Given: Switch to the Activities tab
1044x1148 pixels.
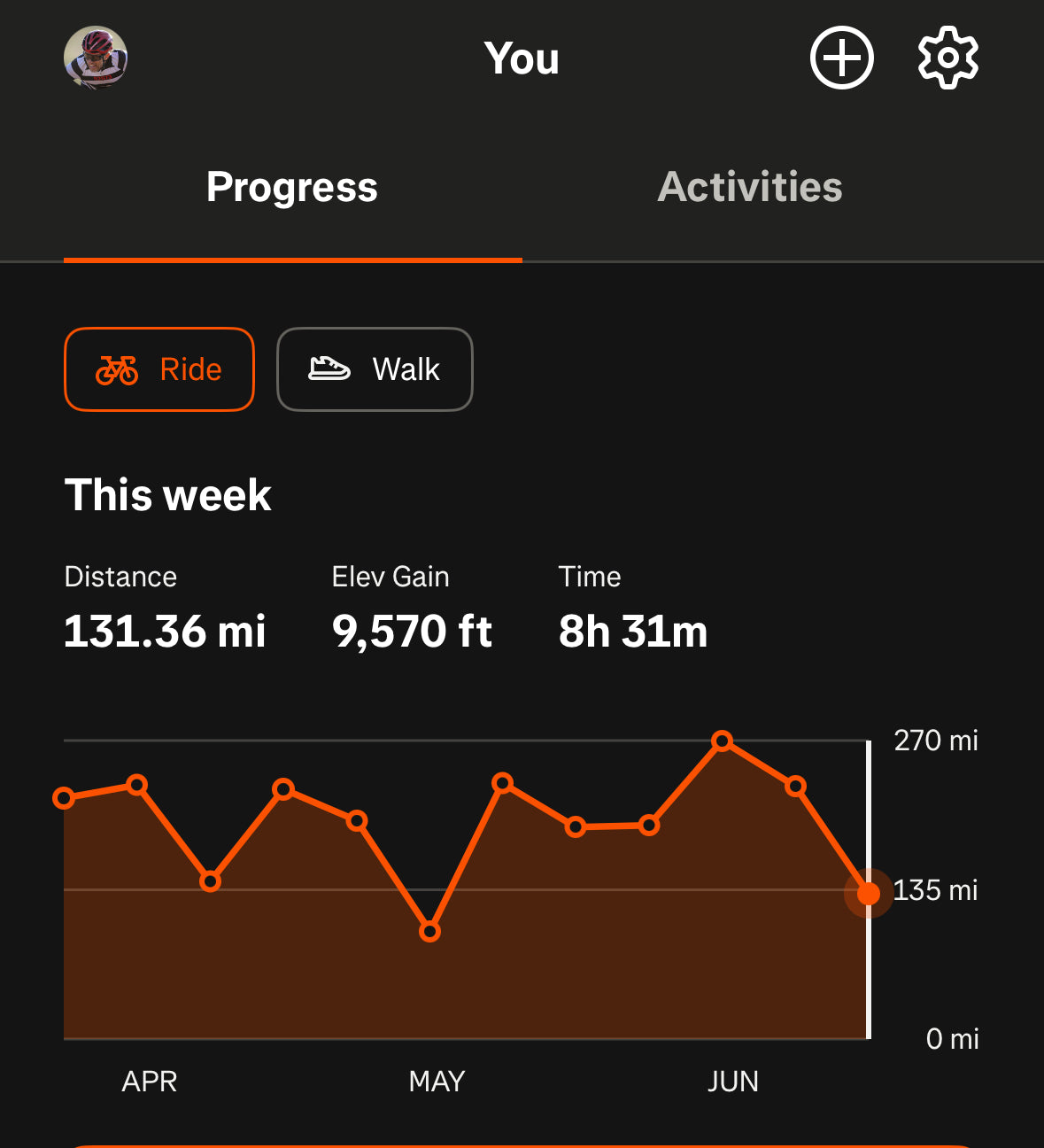Looking at the screenshot, I should click(749, 187).
